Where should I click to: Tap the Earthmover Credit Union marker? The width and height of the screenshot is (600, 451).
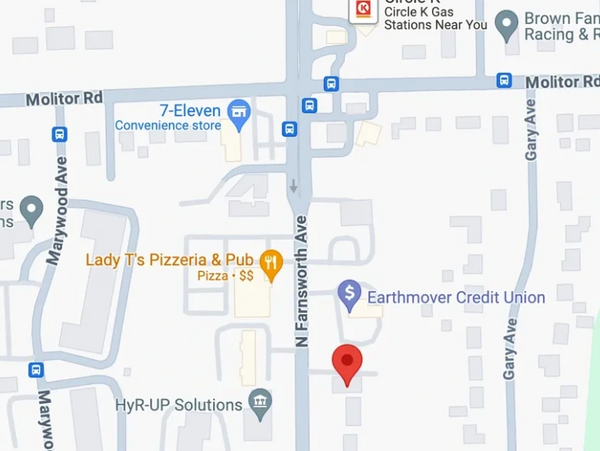click(x=349, y=294)
